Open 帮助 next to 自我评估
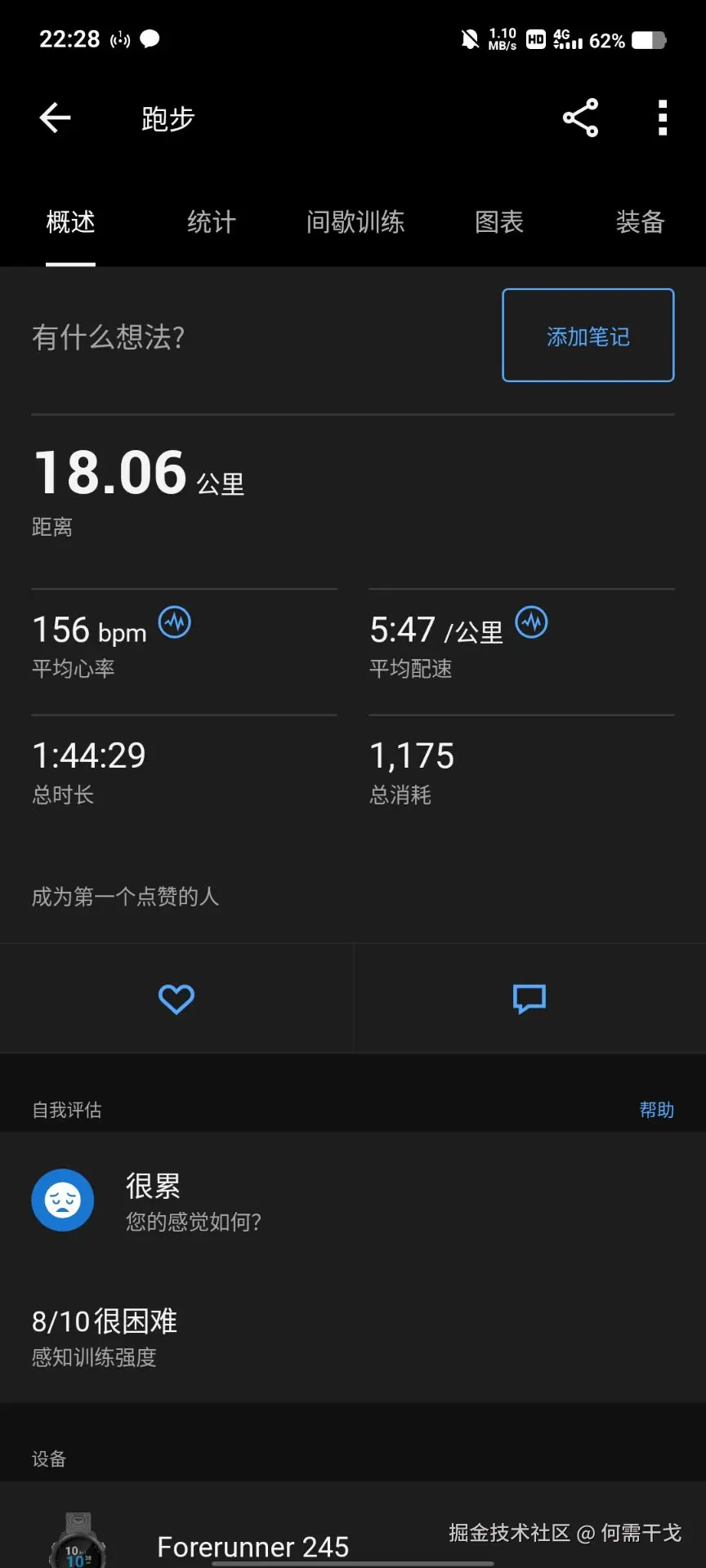This screenshot has width=706, height=1568. 658,1109
